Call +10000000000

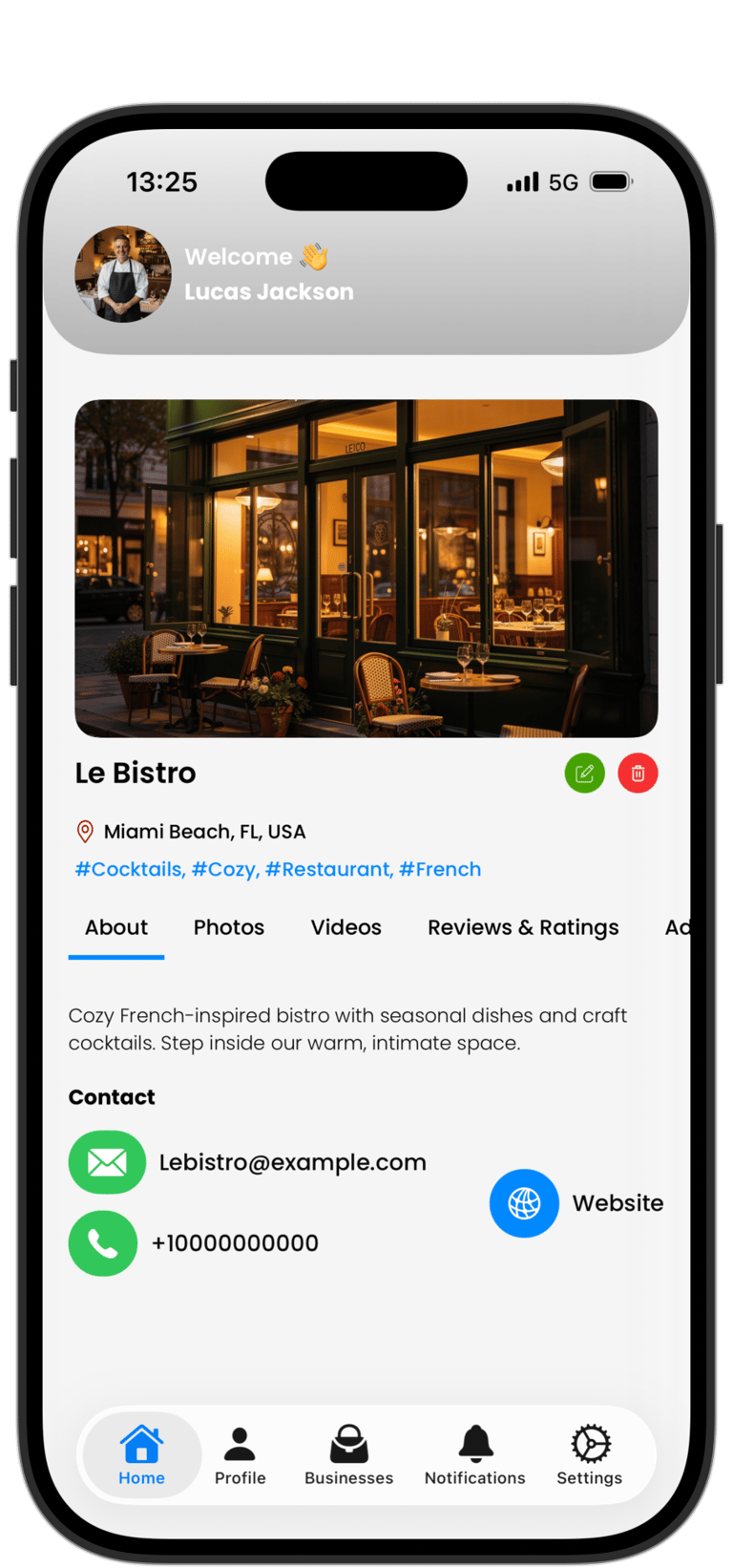(x=103, y=1243)
